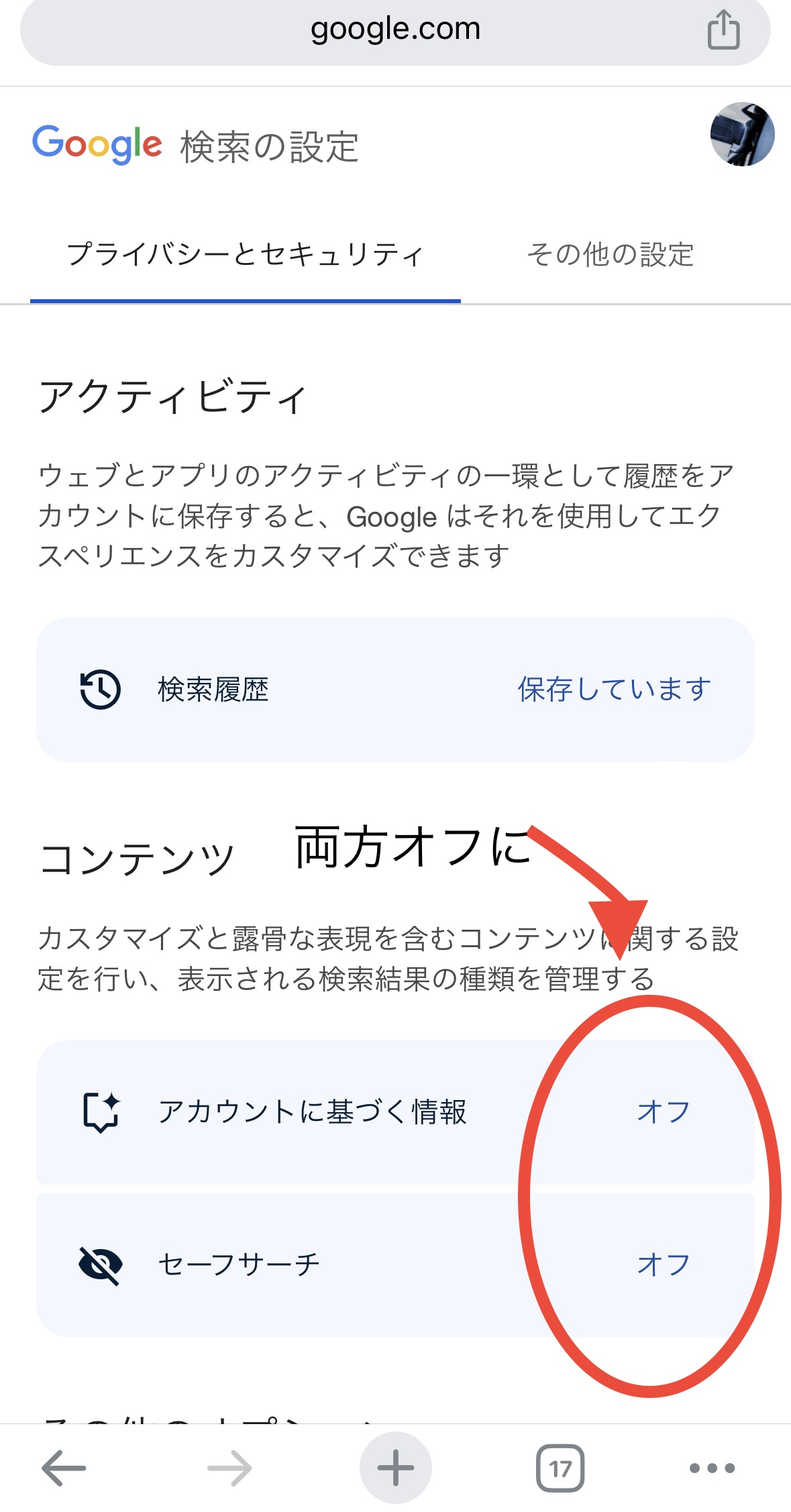Open アカウントに基づく情報 setting
Viewport: 791px width, 1512px height.
(395, 1112)
